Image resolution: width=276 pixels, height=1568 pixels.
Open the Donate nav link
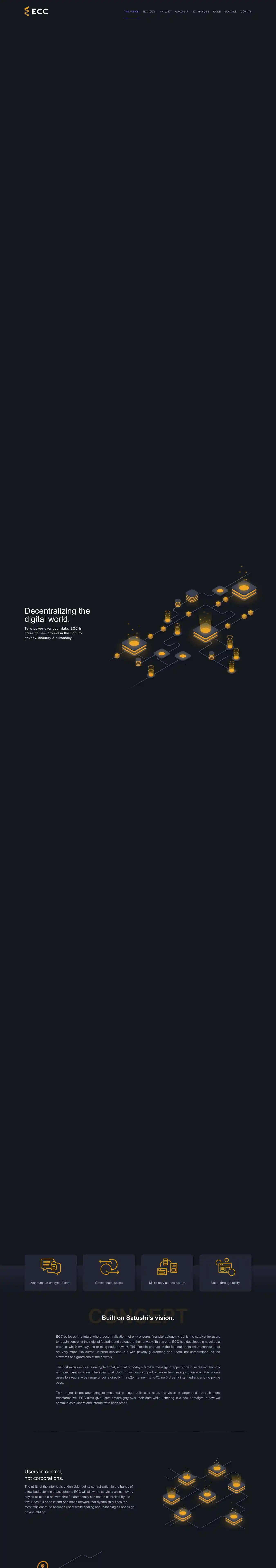(246, 12)
